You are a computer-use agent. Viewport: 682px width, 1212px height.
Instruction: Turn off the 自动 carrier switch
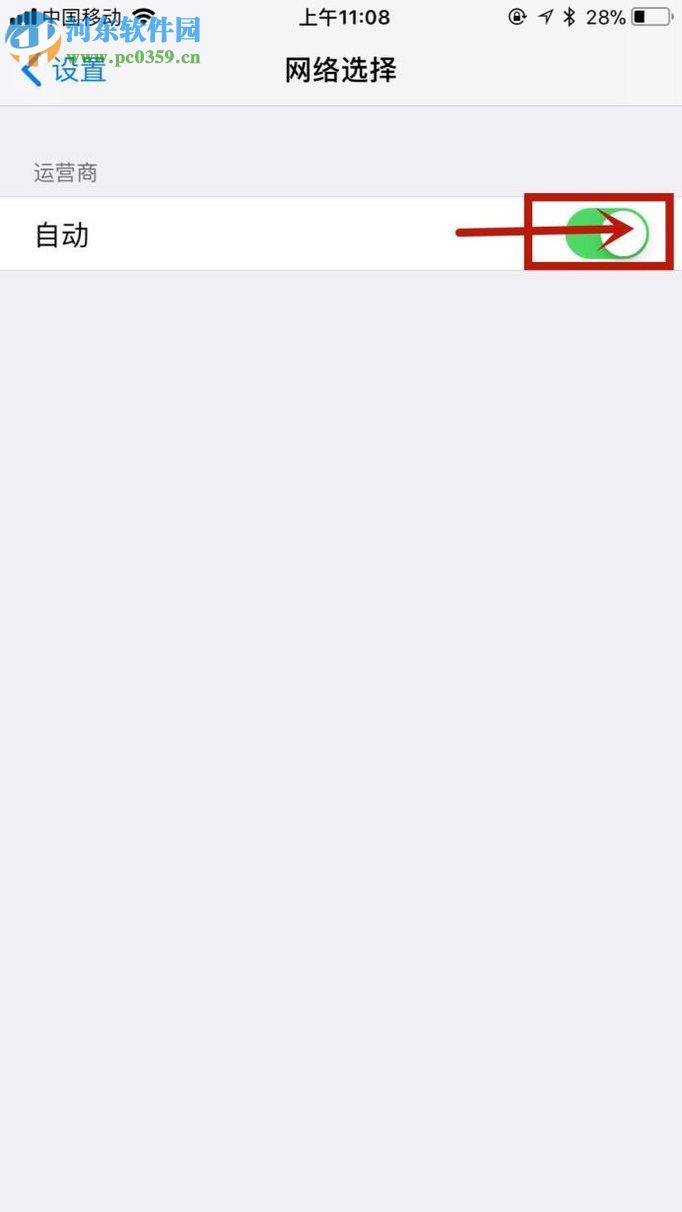pyautogui.click(x=607, y=234)
